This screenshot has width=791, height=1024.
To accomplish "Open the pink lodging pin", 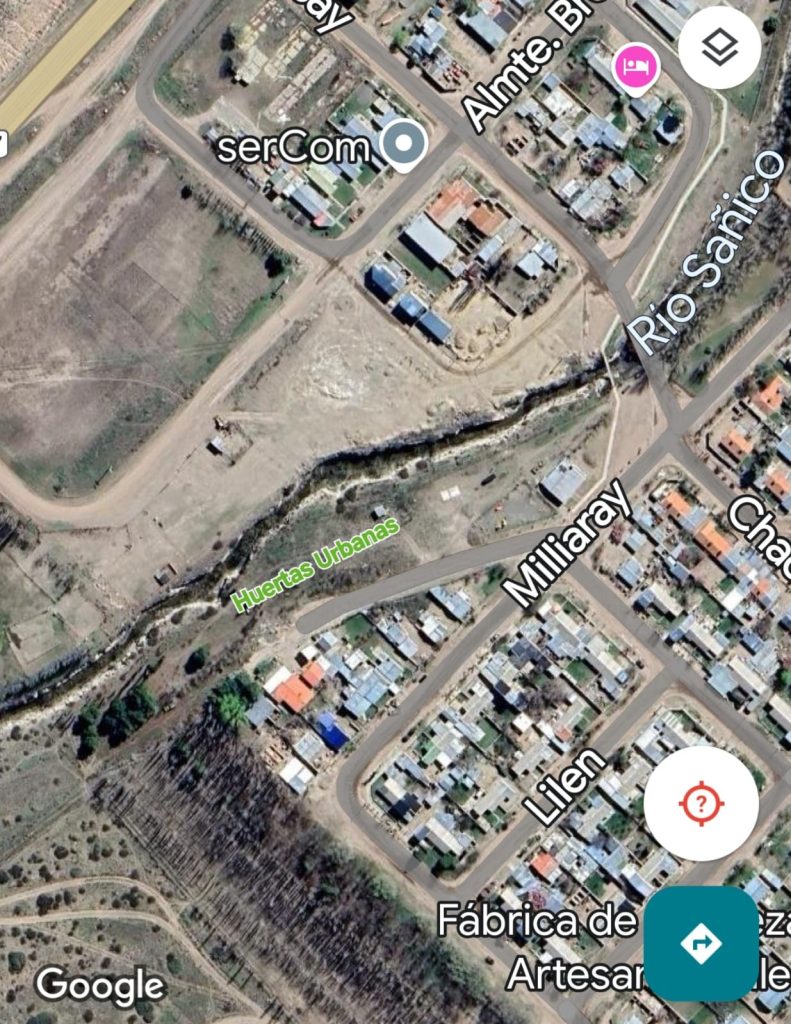I will [635, 68].
